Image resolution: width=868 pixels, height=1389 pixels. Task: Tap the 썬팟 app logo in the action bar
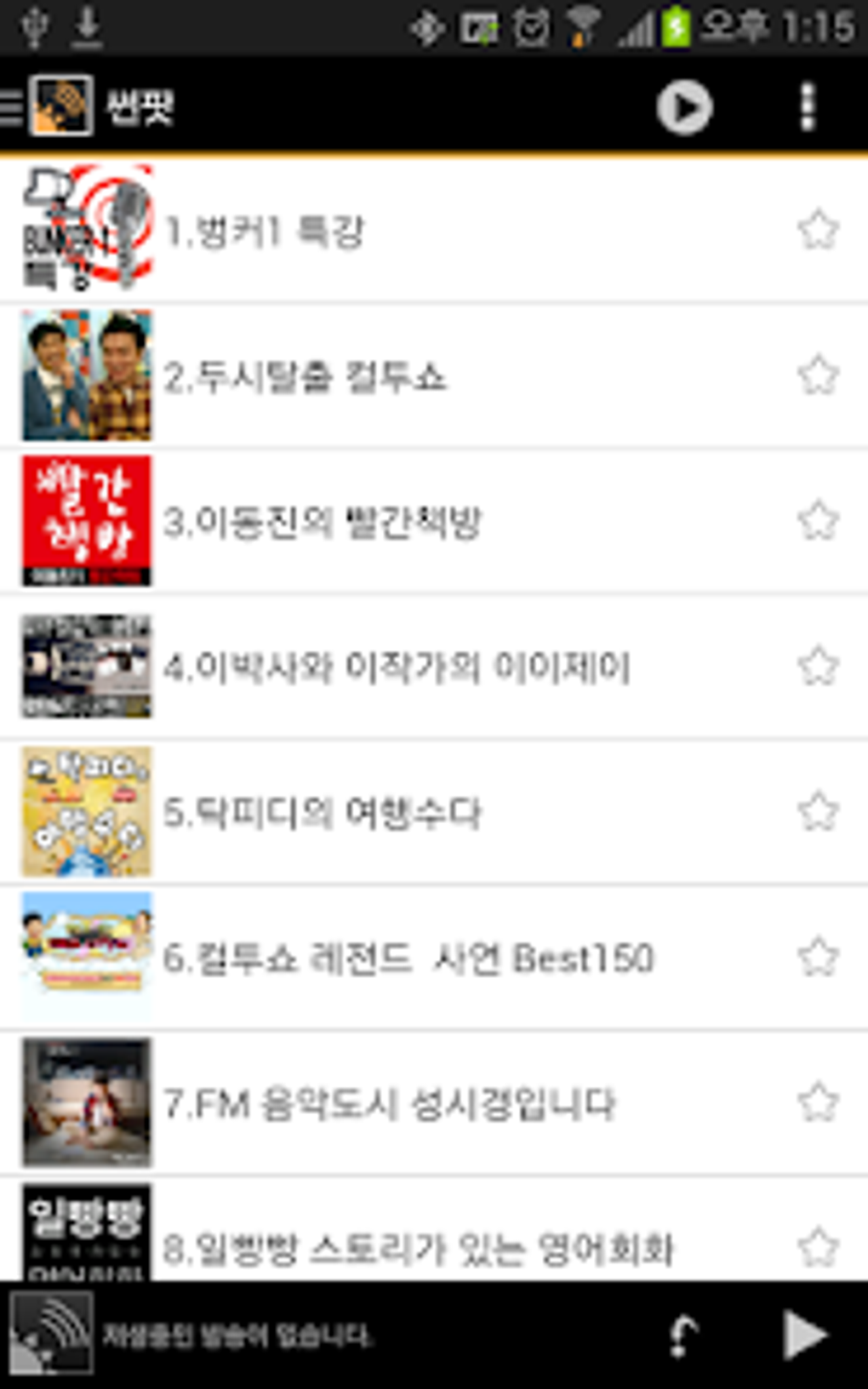[60, 107]
